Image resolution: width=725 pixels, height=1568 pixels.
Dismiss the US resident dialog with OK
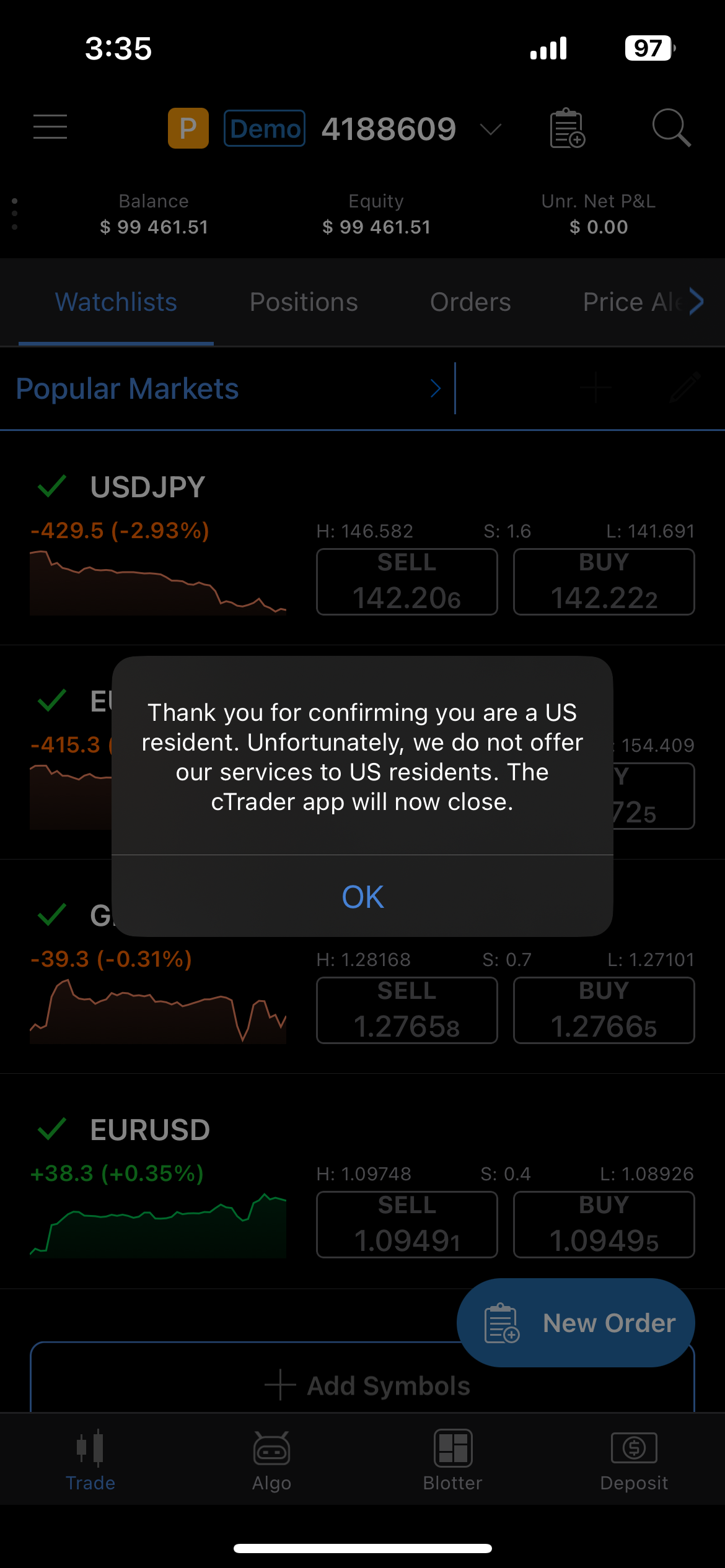pos(362,897)
